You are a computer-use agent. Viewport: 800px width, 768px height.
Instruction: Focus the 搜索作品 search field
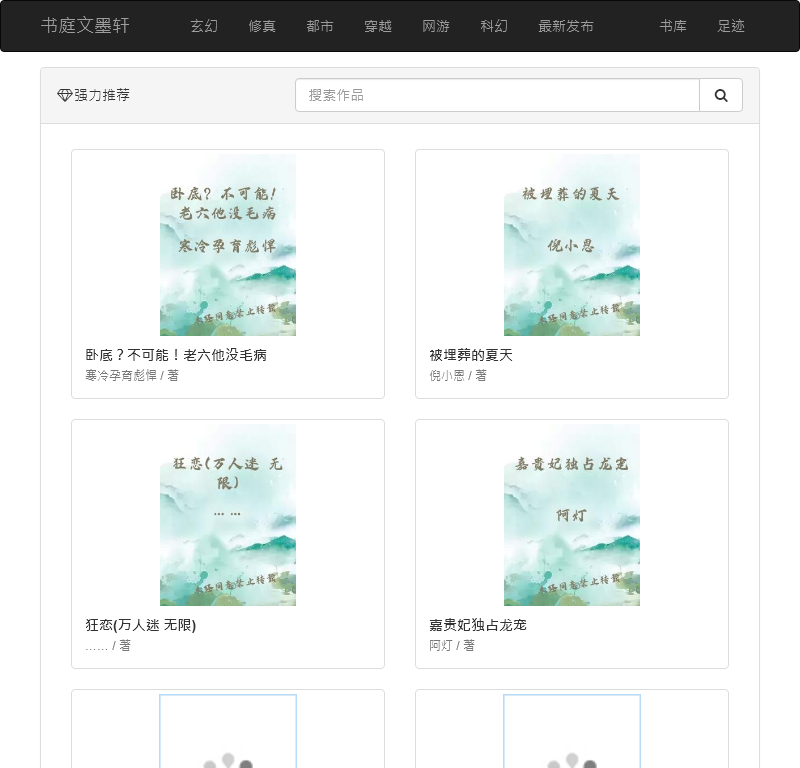tap(497, 95)
